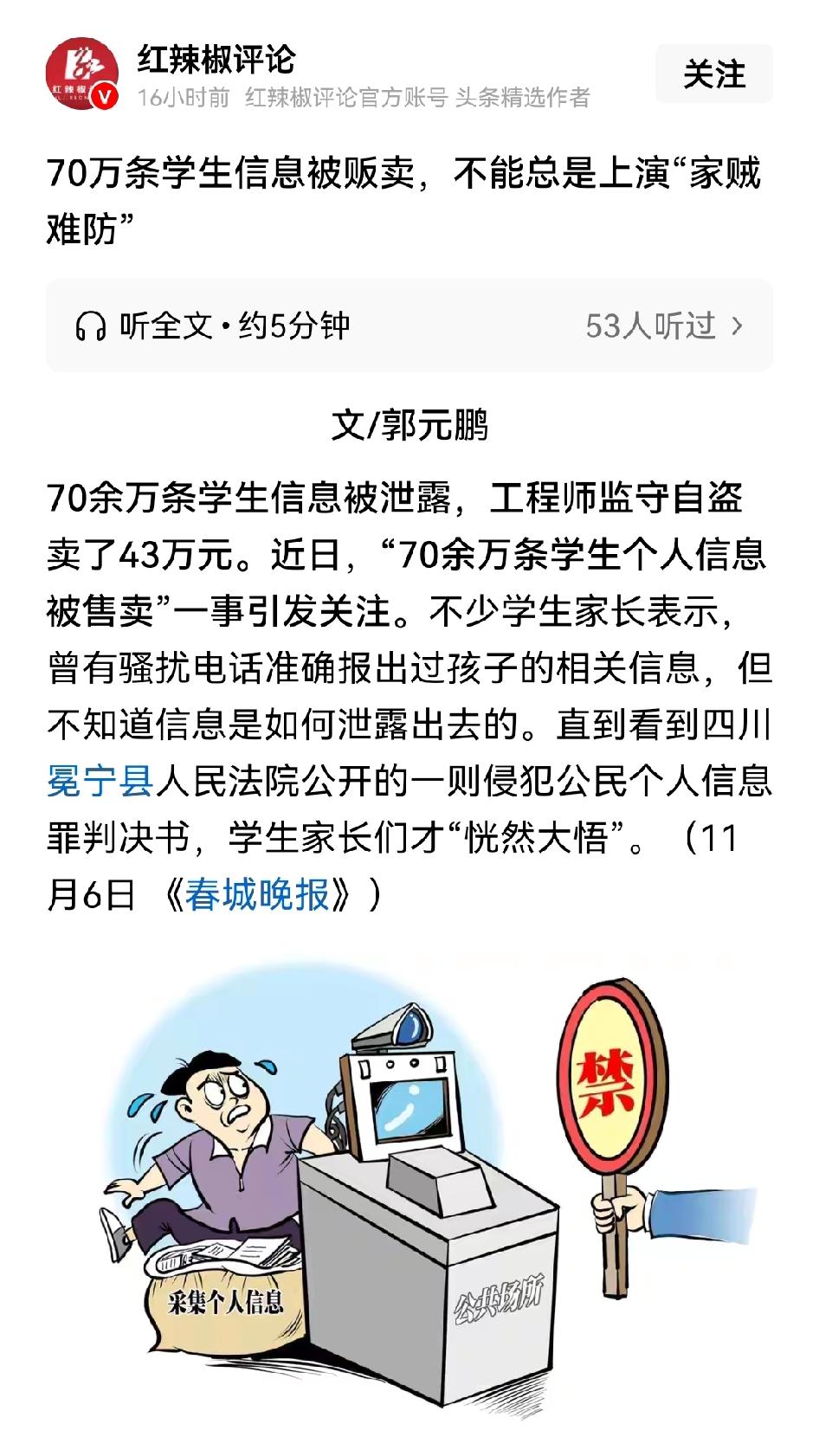Screen dimensions: 819x1456
Task: Tap the 红辣椒评论 profile avatar
Action: point(84,71)
